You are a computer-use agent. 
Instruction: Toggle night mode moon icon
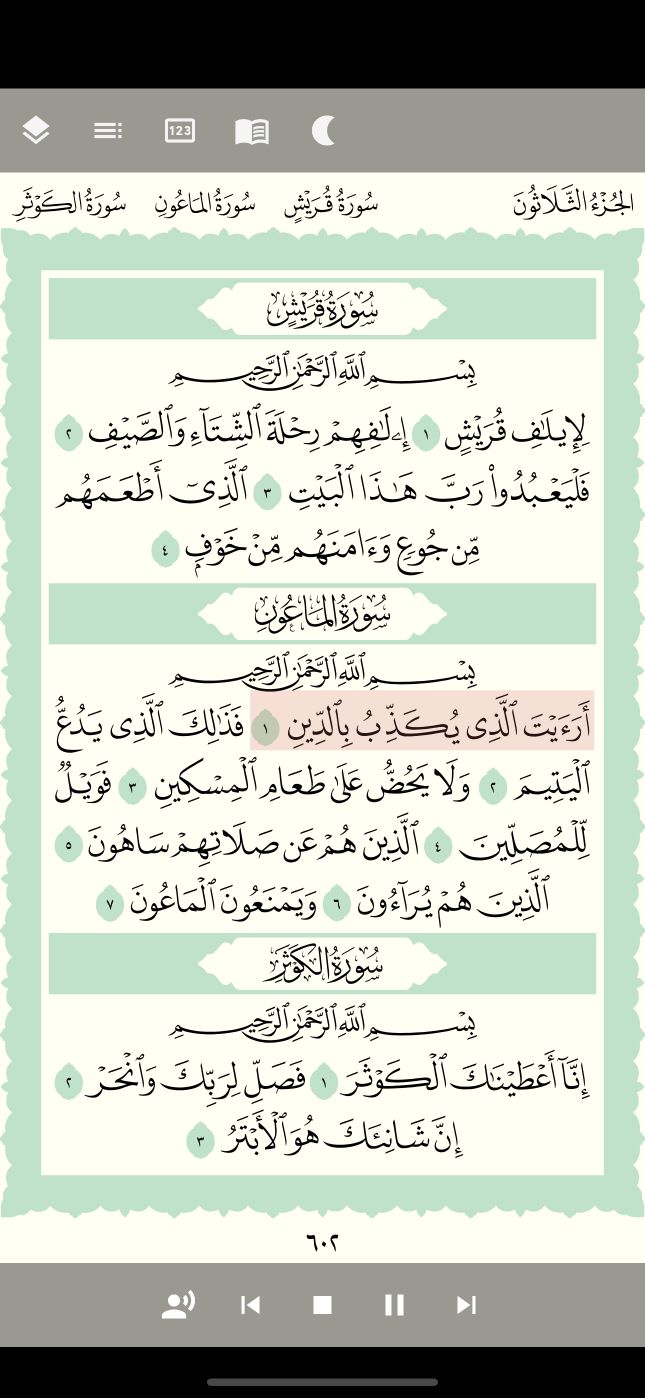323,131
